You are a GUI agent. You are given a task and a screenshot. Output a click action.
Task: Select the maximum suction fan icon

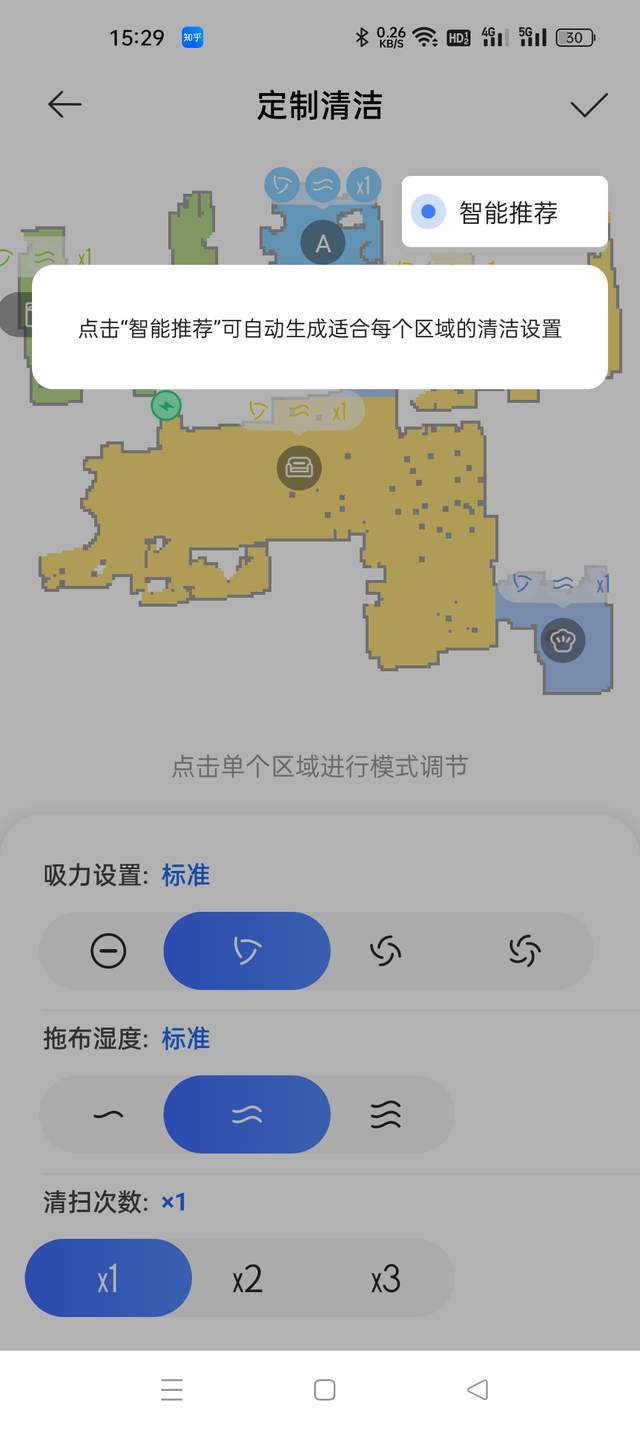(x=524, y=950)
